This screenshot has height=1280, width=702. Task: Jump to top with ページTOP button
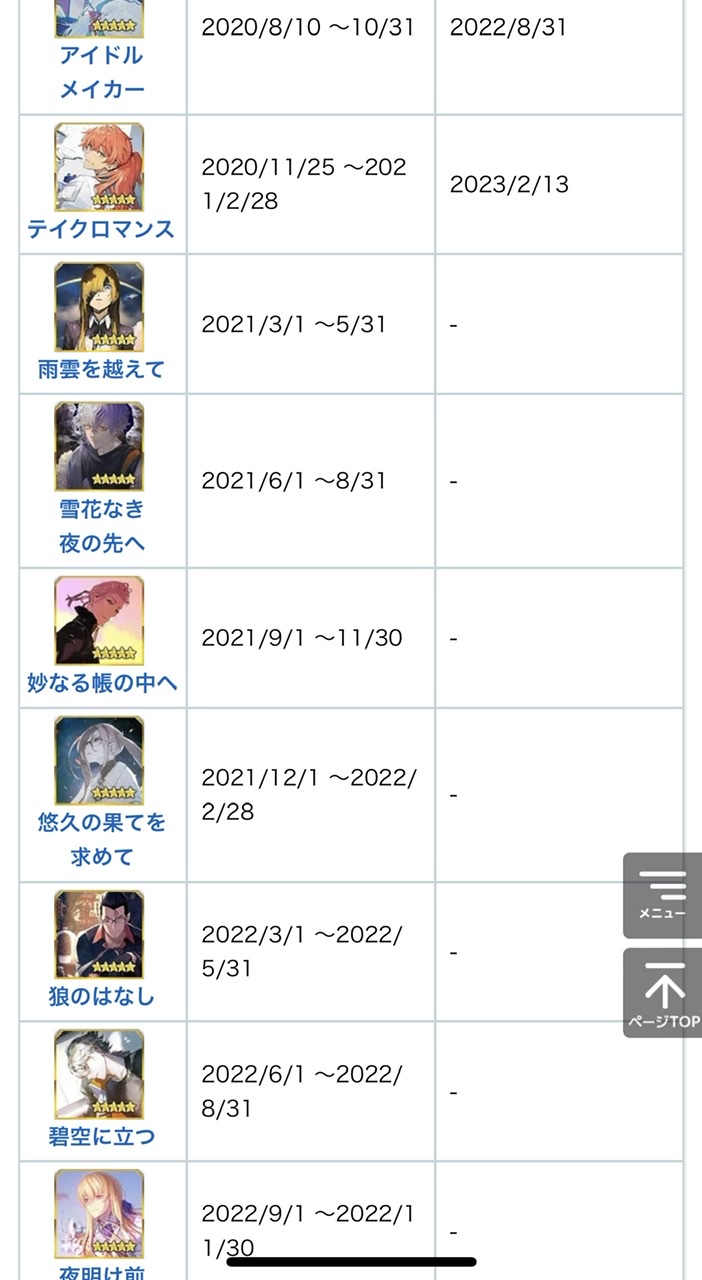[663, 993]
